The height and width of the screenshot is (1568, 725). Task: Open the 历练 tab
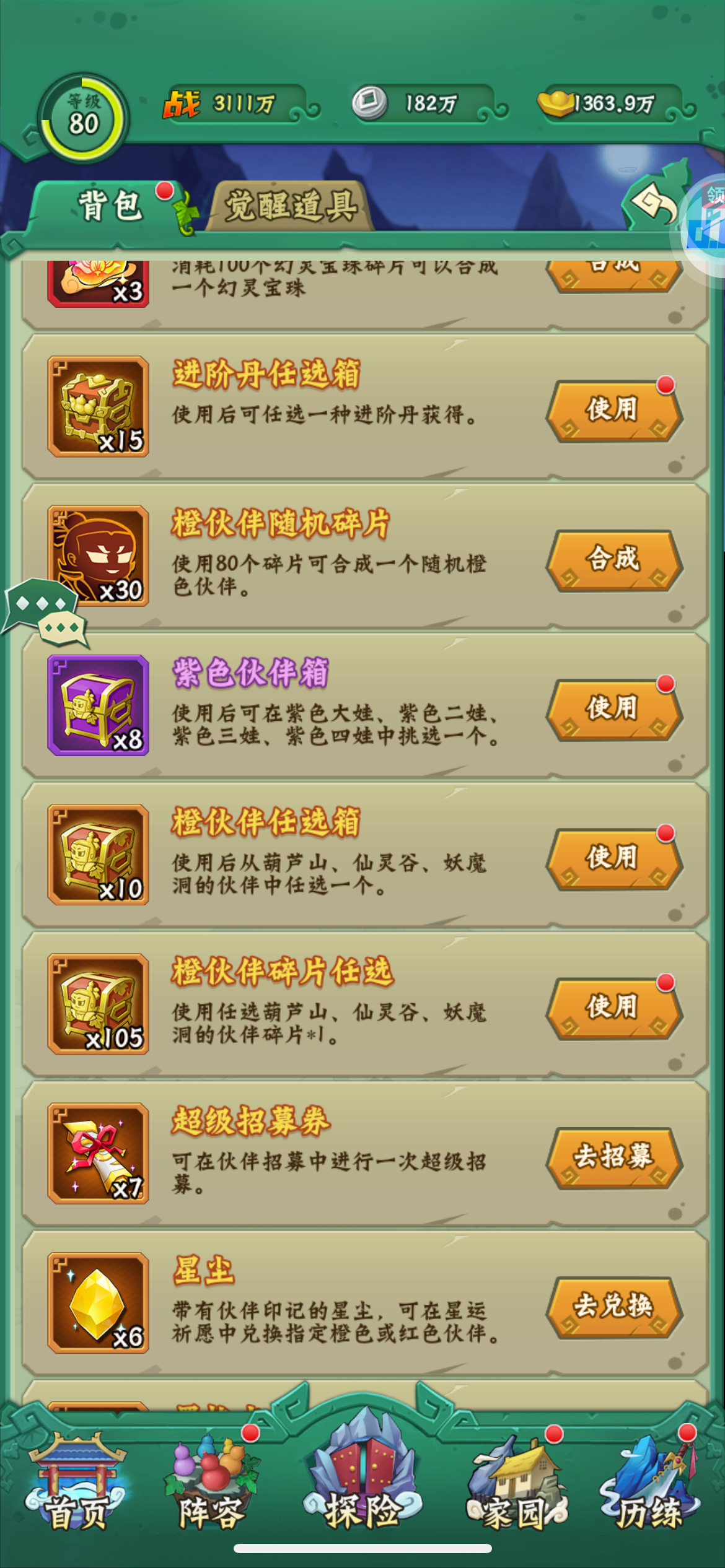click(x=649, y=1485)
